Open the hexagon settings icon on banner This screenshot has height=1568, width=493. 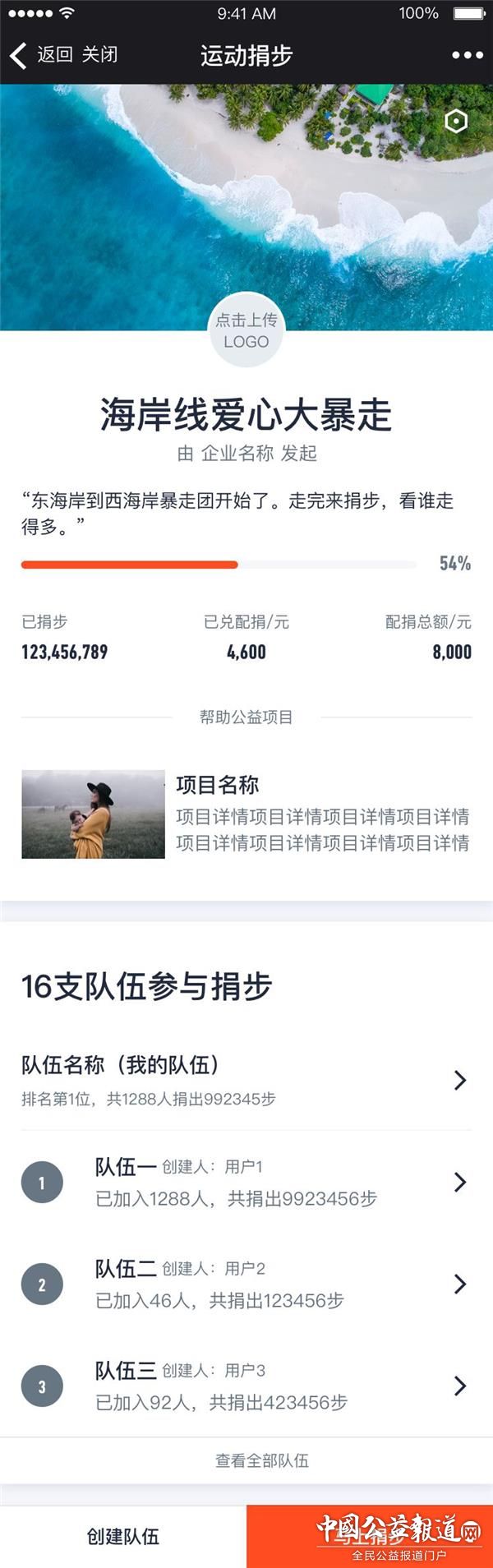(456, 122)
